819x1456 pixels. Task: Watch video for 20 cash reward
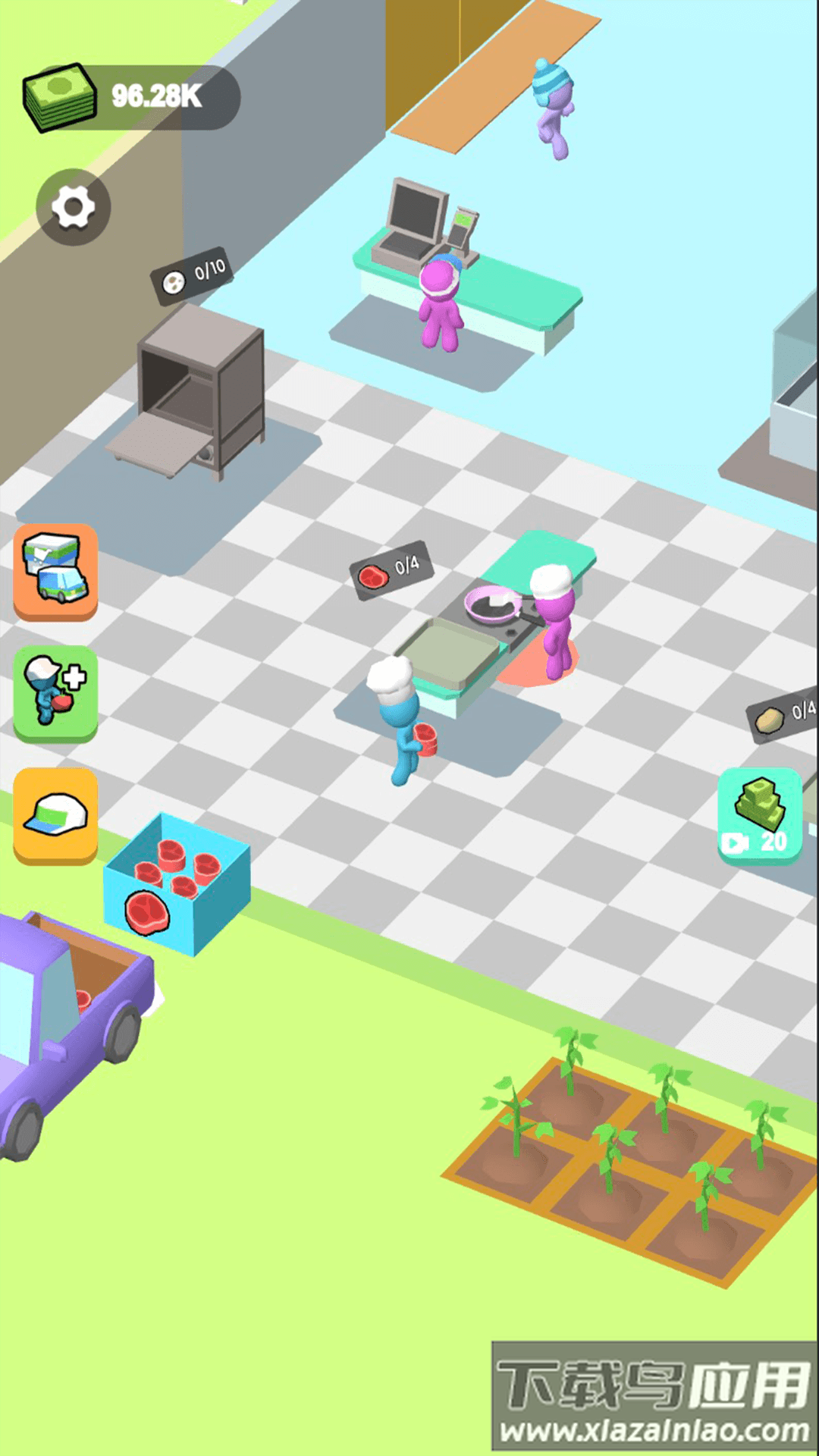coord(759,815)
